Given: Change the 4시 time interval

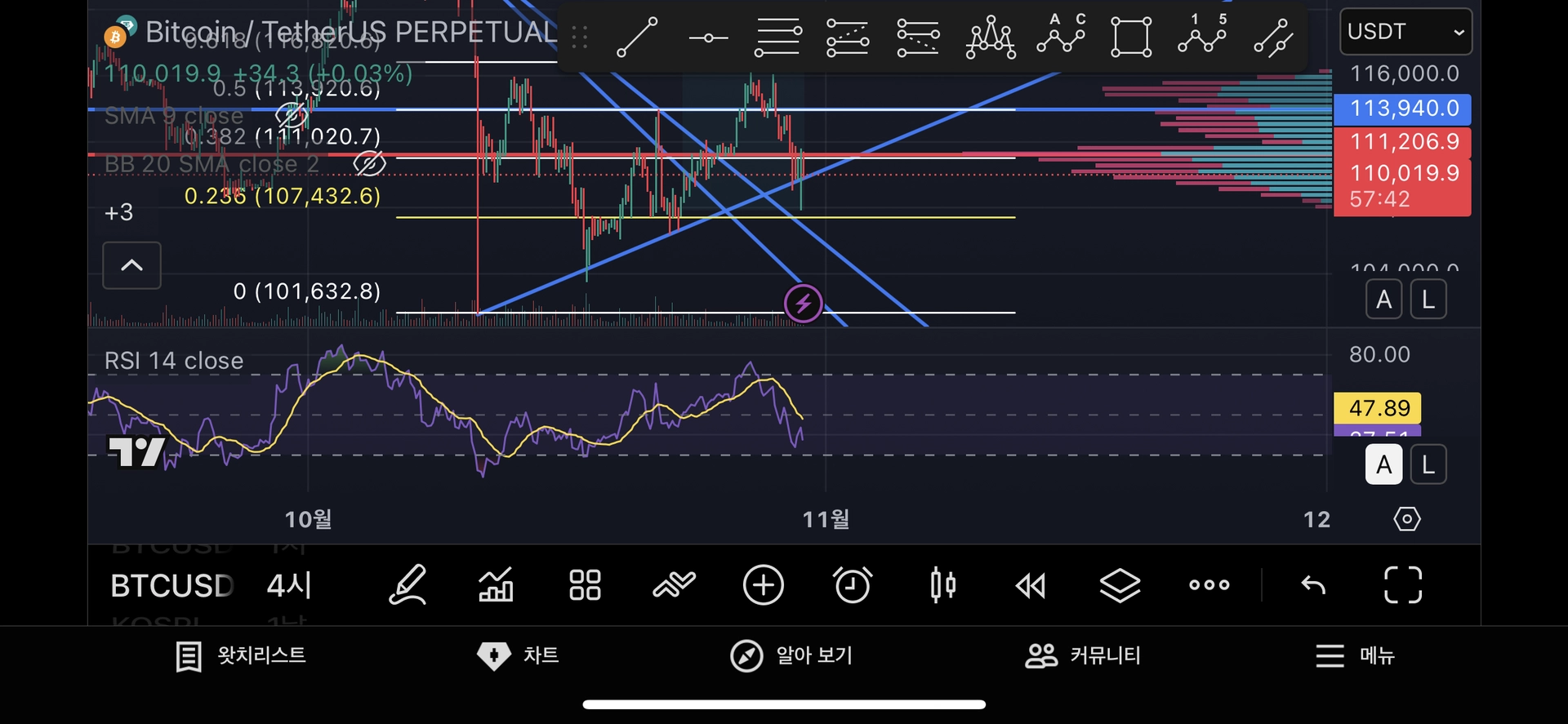Looking at the screenshot, I should tap(289, 585).
